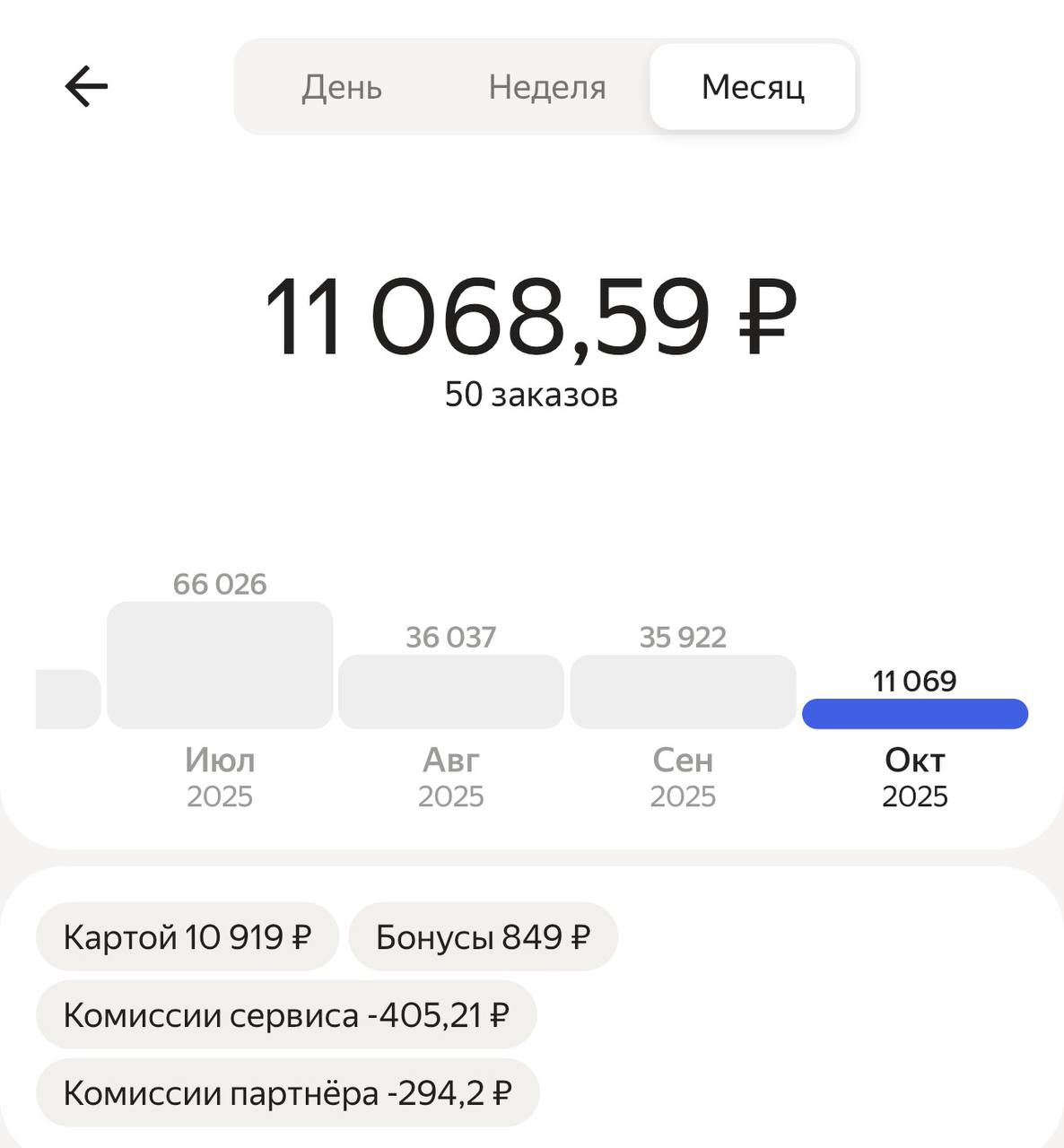
Task: Open the Бонусы 849 ₽ chip
Action: (x=483, y=937)
